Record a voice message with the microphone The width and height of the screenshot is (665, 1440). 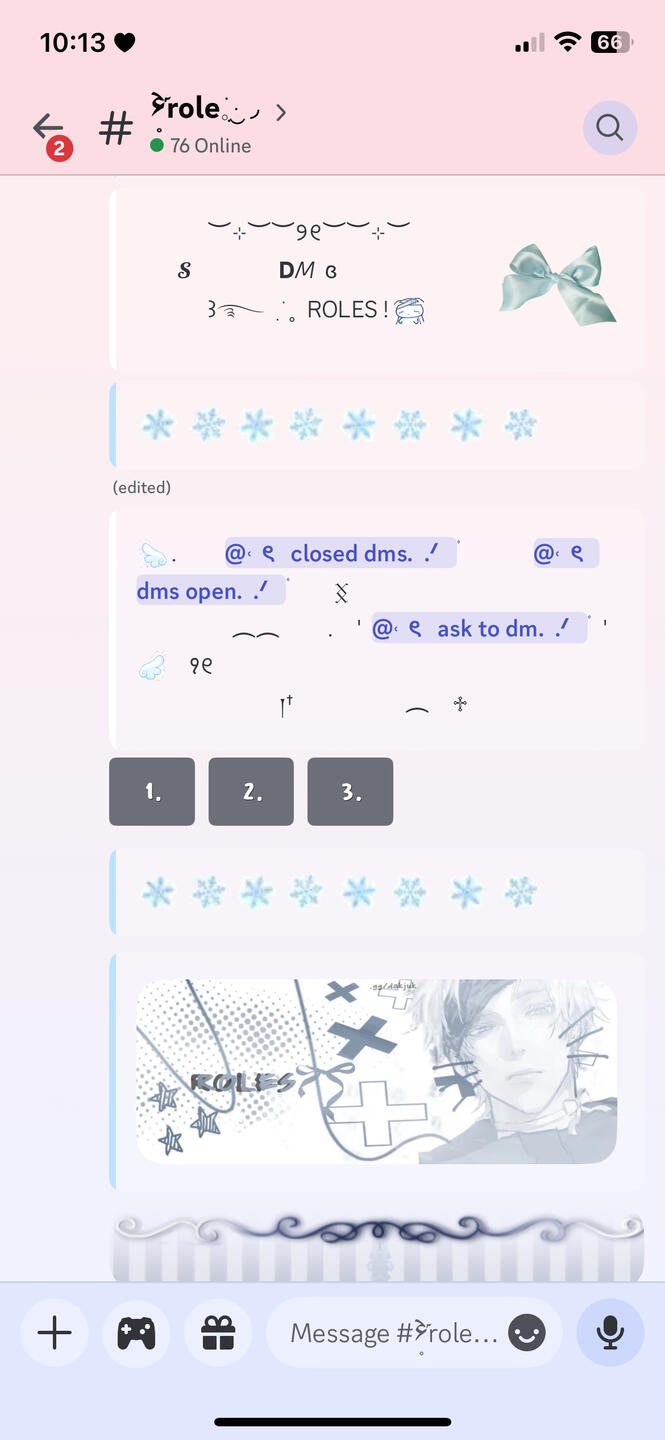coord(609,1332)
